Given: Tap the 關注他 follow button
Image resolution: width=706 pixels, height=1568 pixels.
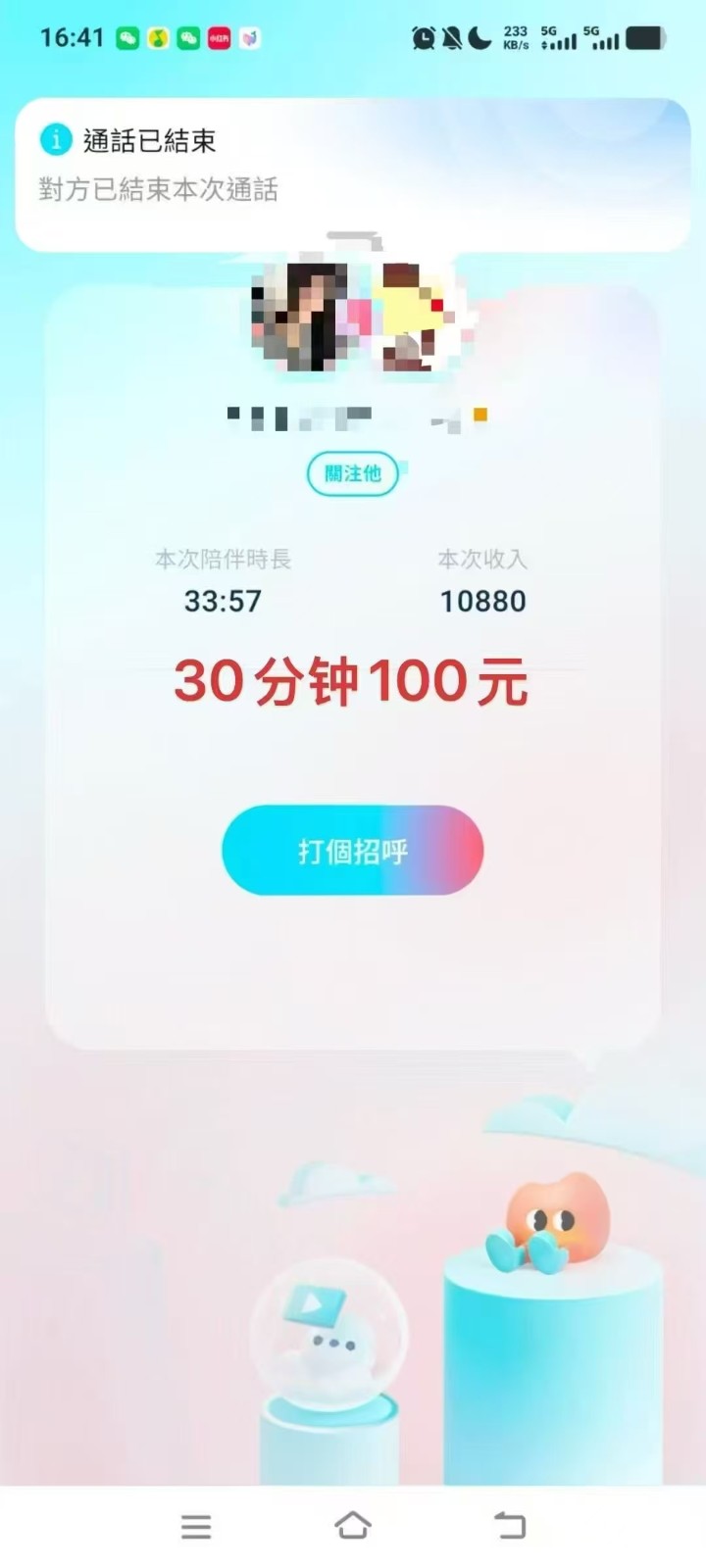Looking at the screenshot, I should coord(352,473).
